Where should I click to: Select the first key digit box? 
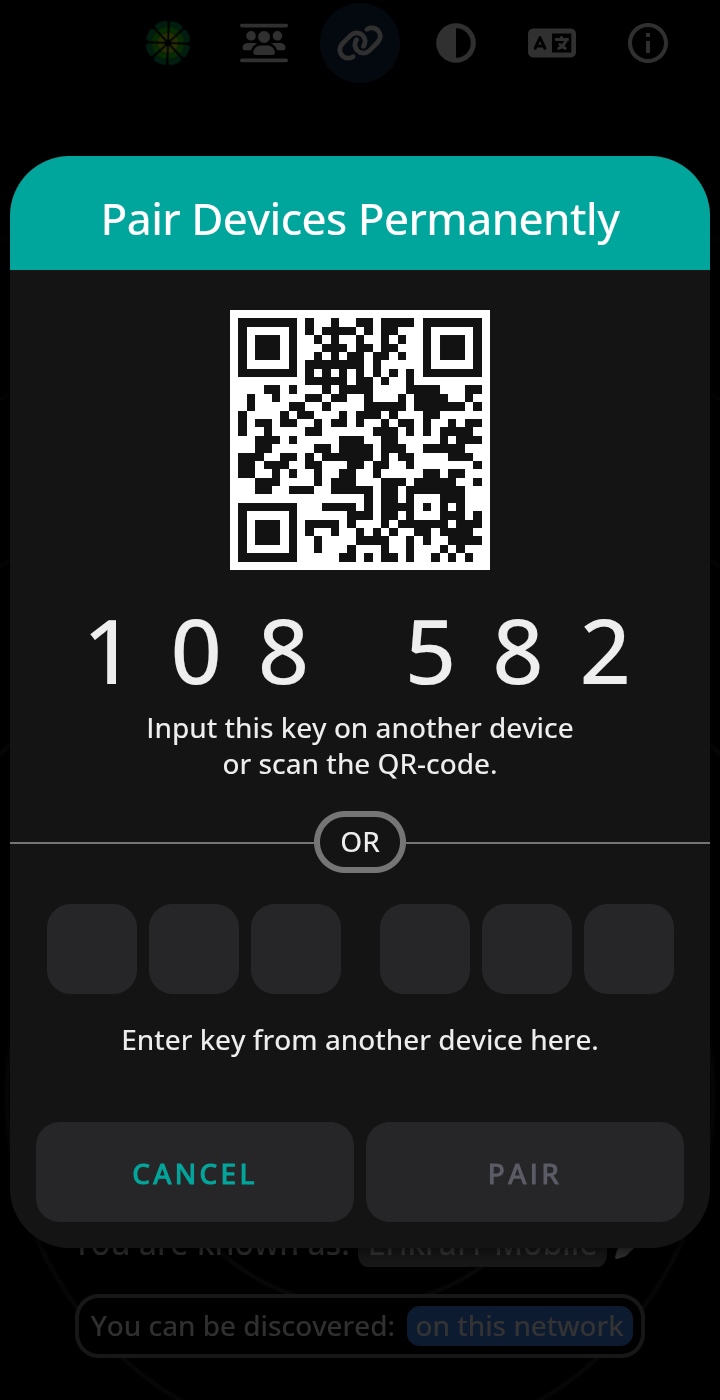pos(92,949)
